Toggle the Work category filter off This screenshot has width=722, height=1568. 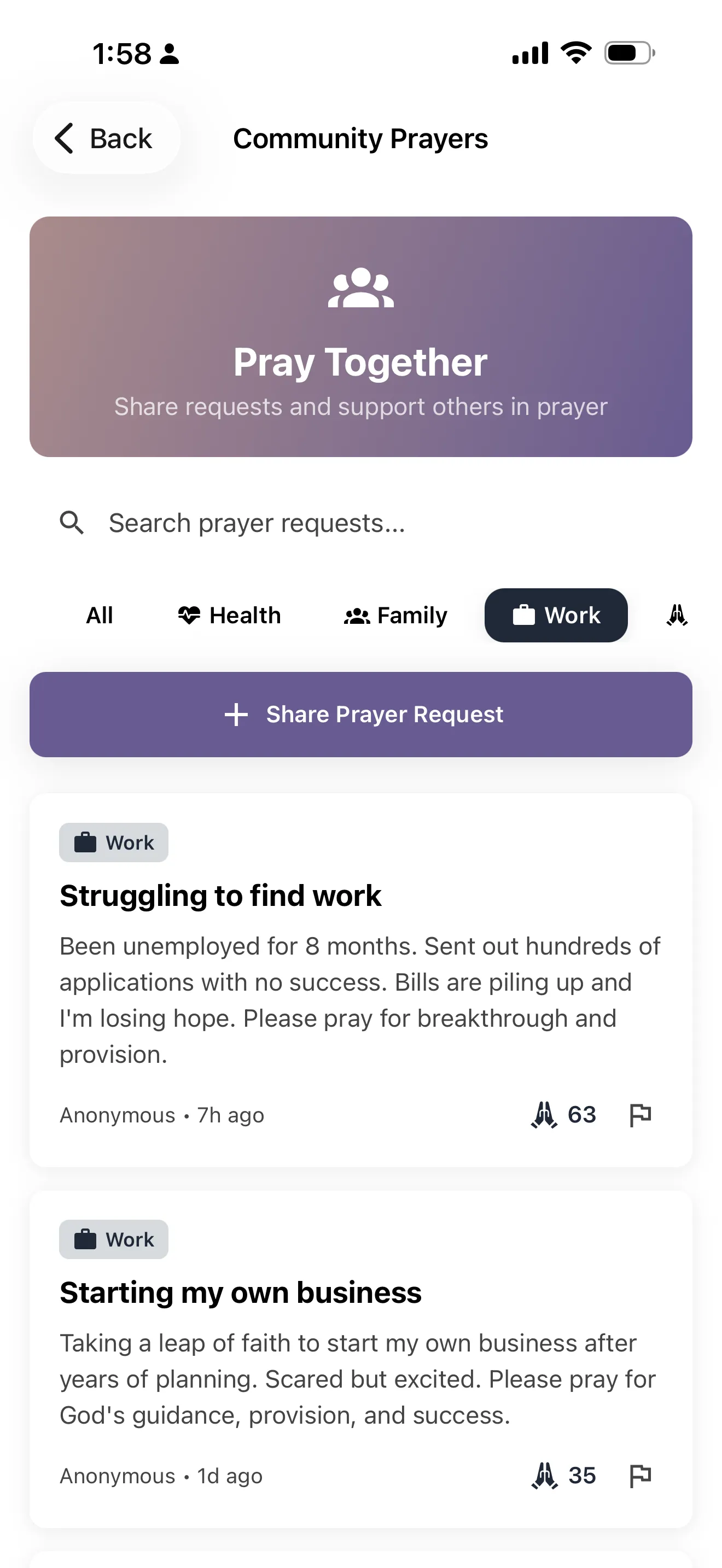click(556, 616)
